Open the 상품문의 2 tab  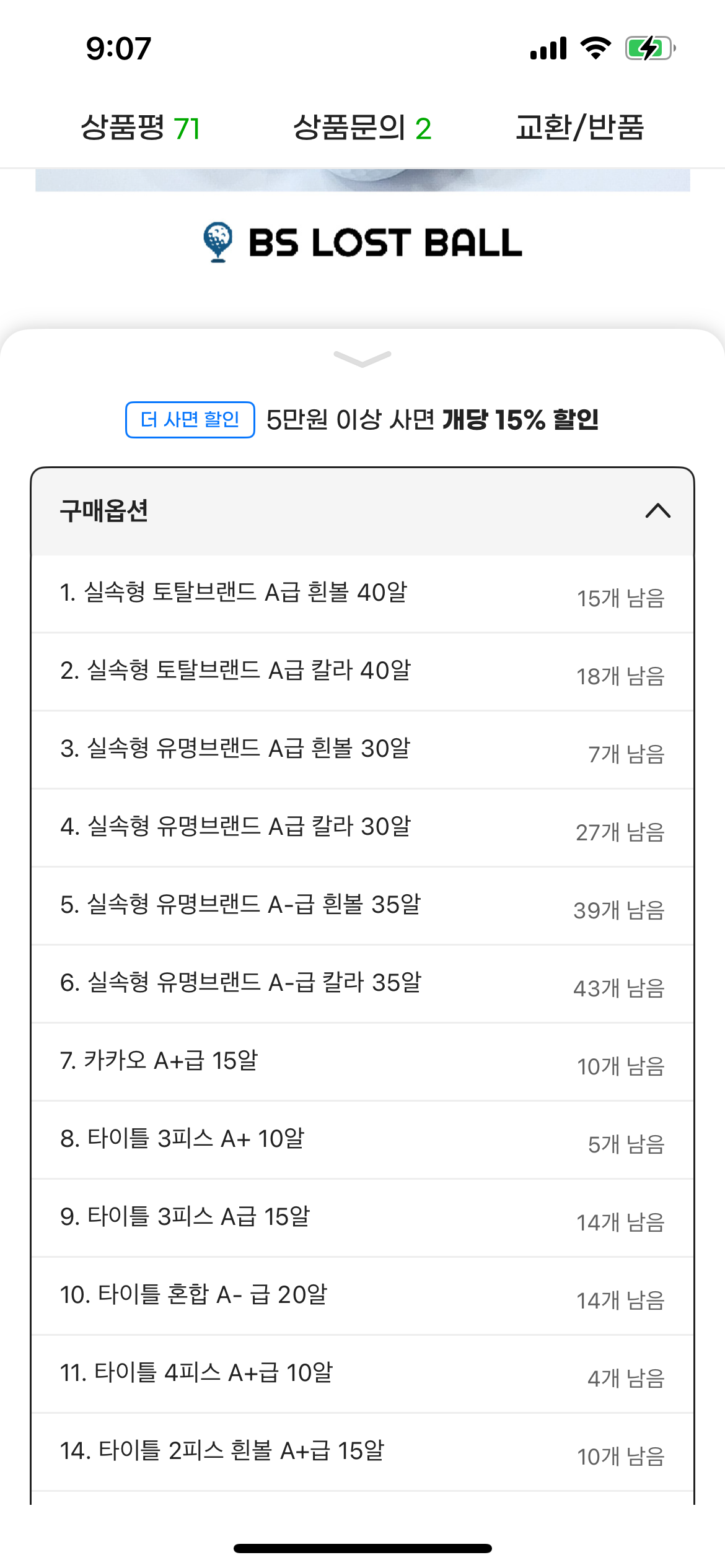point(362,128)
